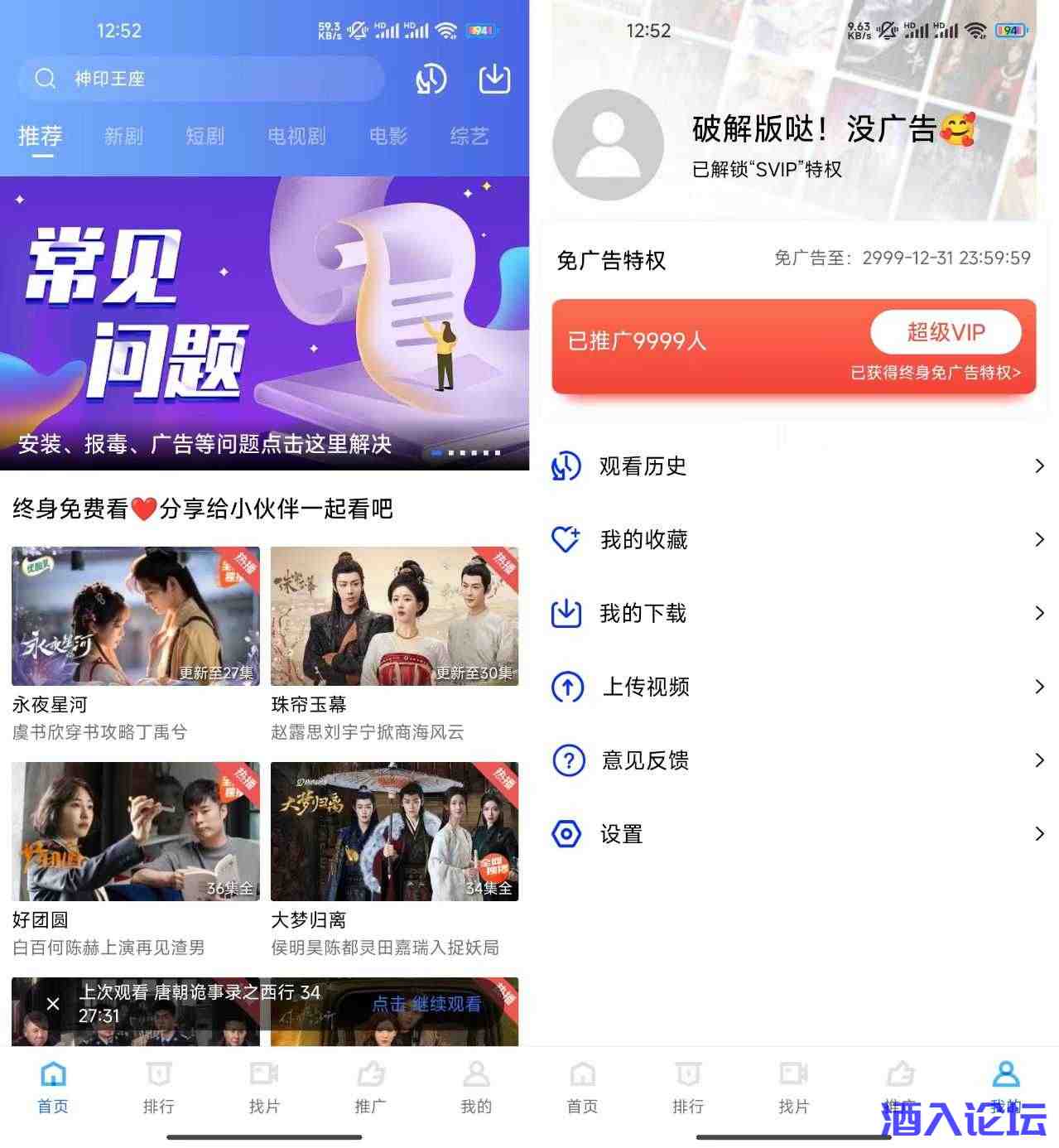The width and height of the screenshot is (1059, 1148).
Task: Switch to the 综艺 tab
Action: (468, 137)
